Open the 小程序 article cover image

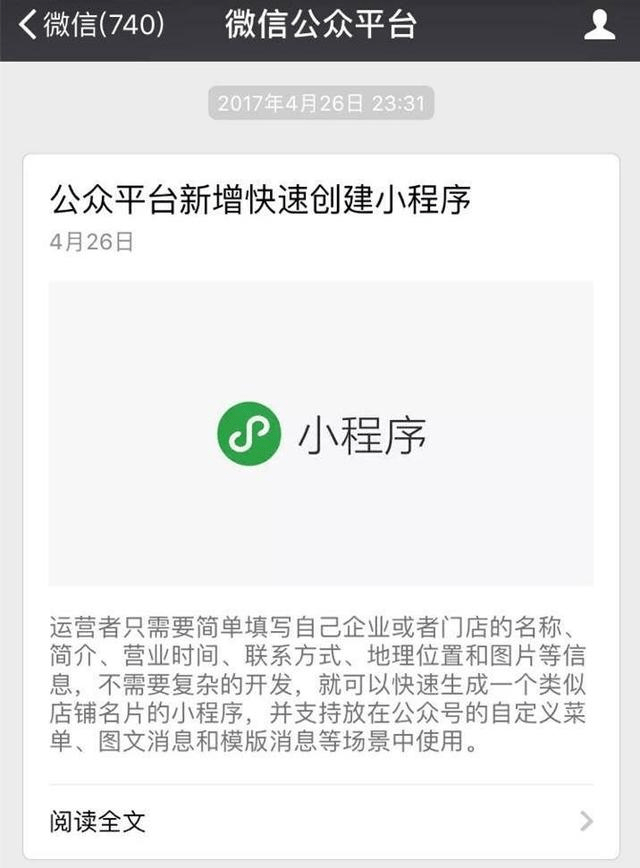(321, 433)
